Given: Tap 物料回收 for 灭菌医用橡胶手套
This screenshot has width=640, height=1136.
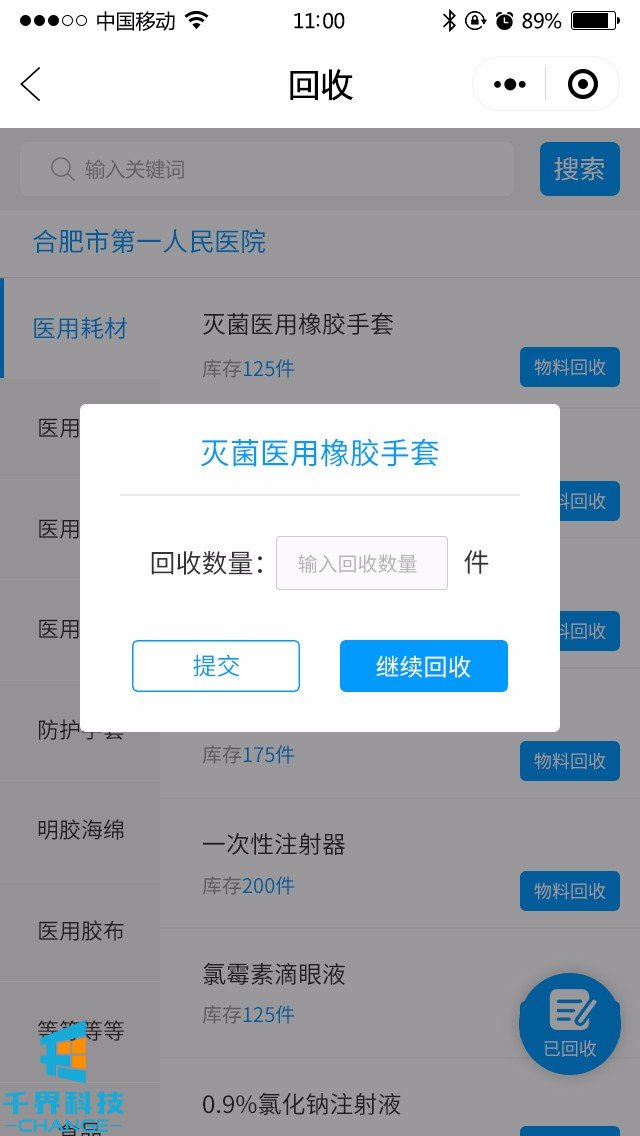Looking at the screenshot, I should coord(569,367).
